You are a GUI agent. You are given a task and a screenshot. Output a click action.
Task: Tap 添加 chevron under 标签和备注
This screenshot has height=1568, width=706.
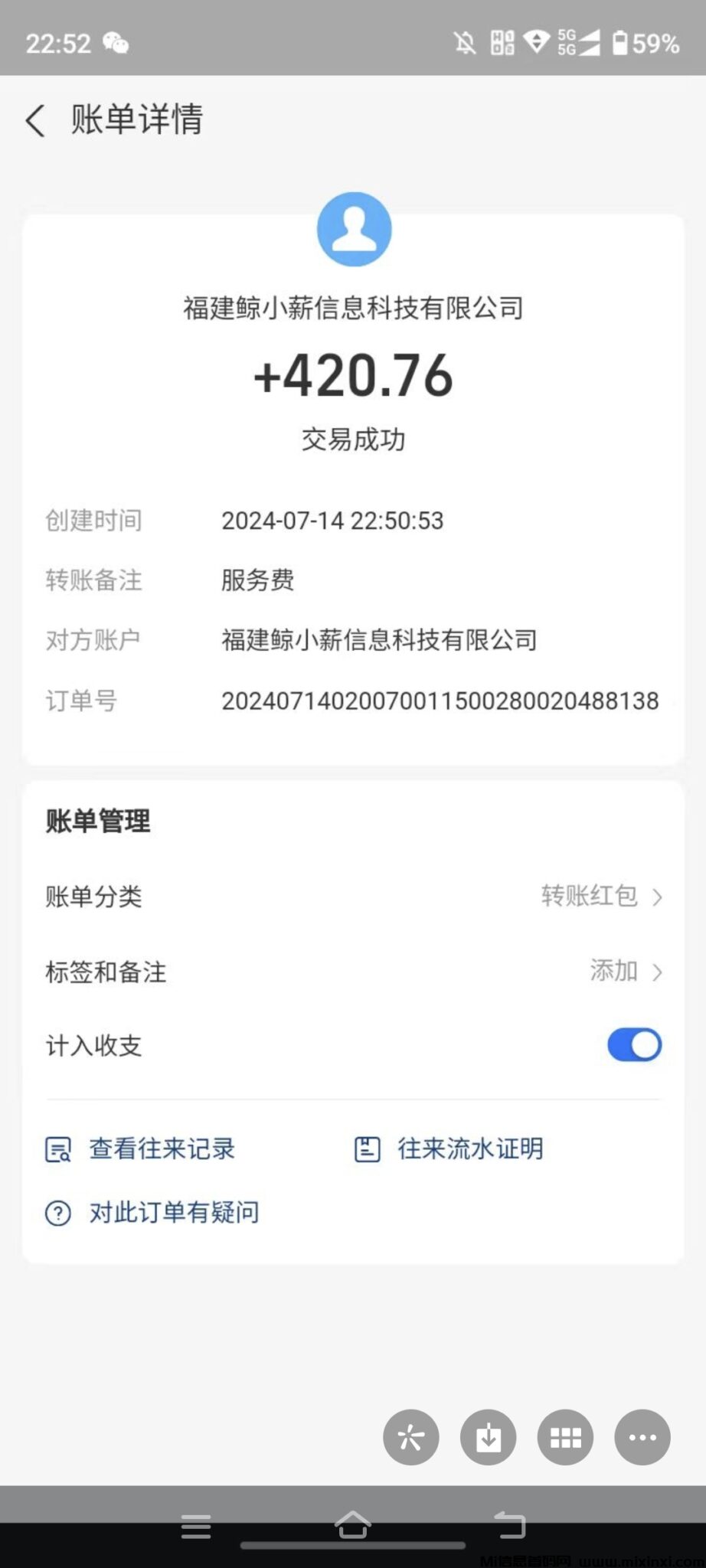point(626,971)
